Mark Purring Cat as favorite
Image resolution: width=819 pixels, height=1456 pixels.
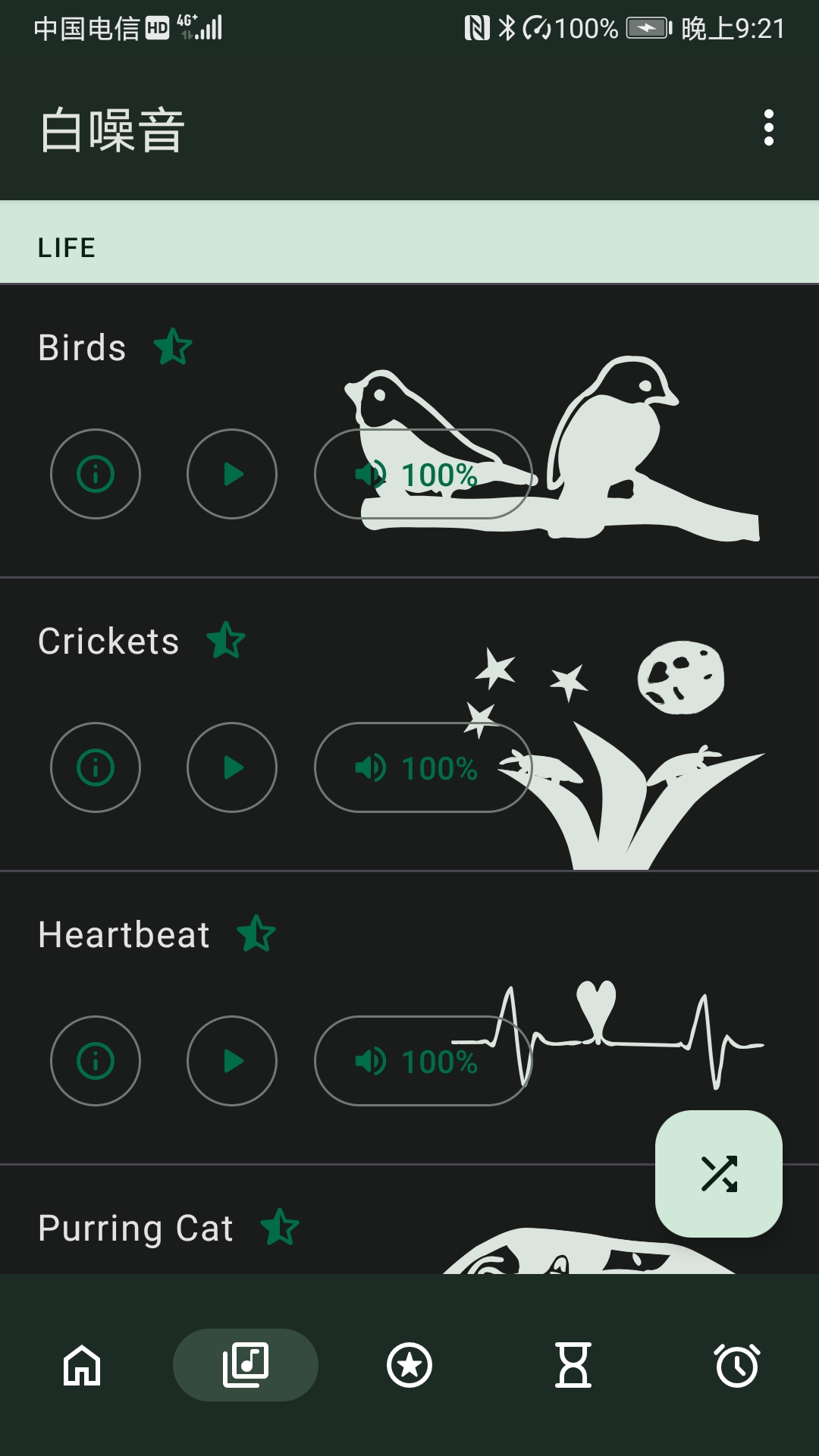tap(280, 1227)
